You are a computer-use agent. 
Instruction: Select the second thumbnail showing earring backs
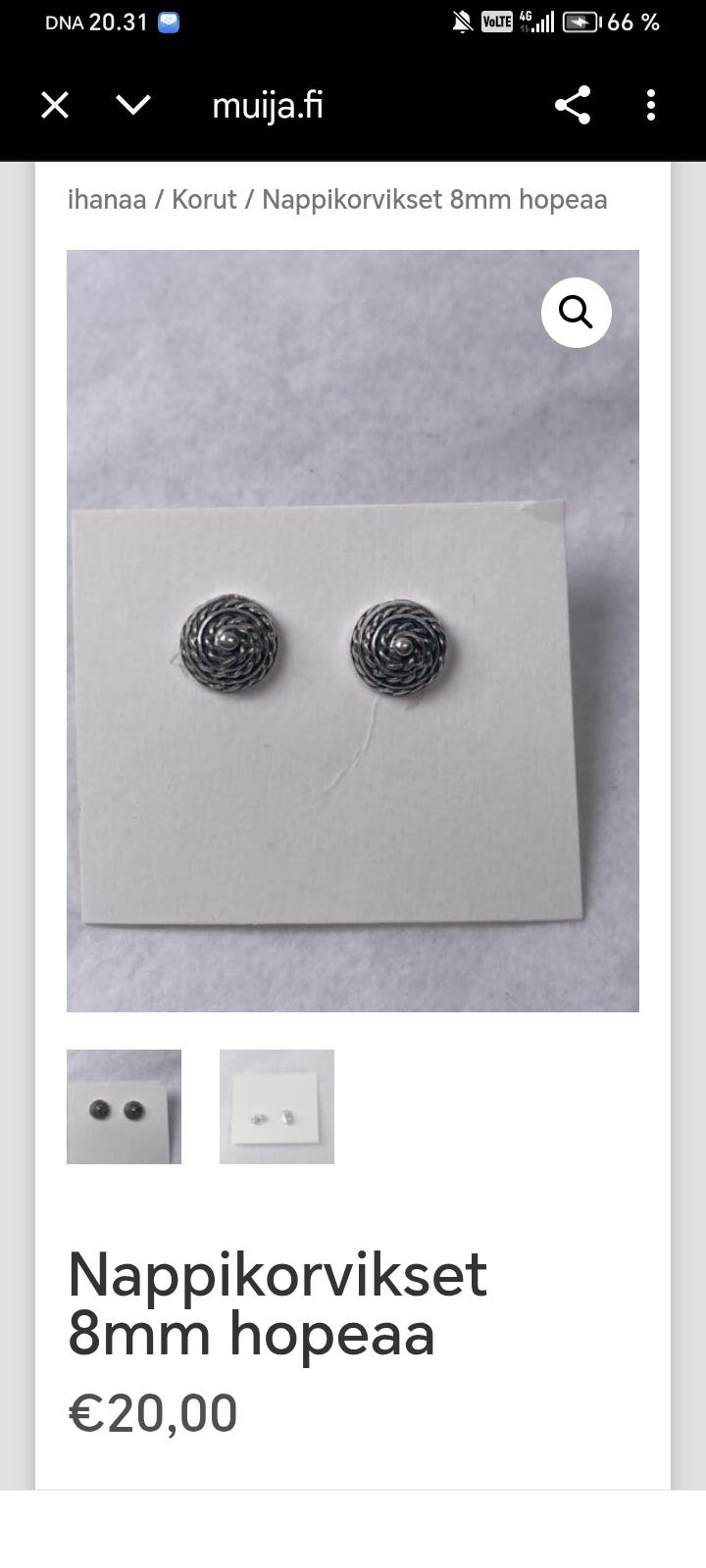(x=277, y=1106)
